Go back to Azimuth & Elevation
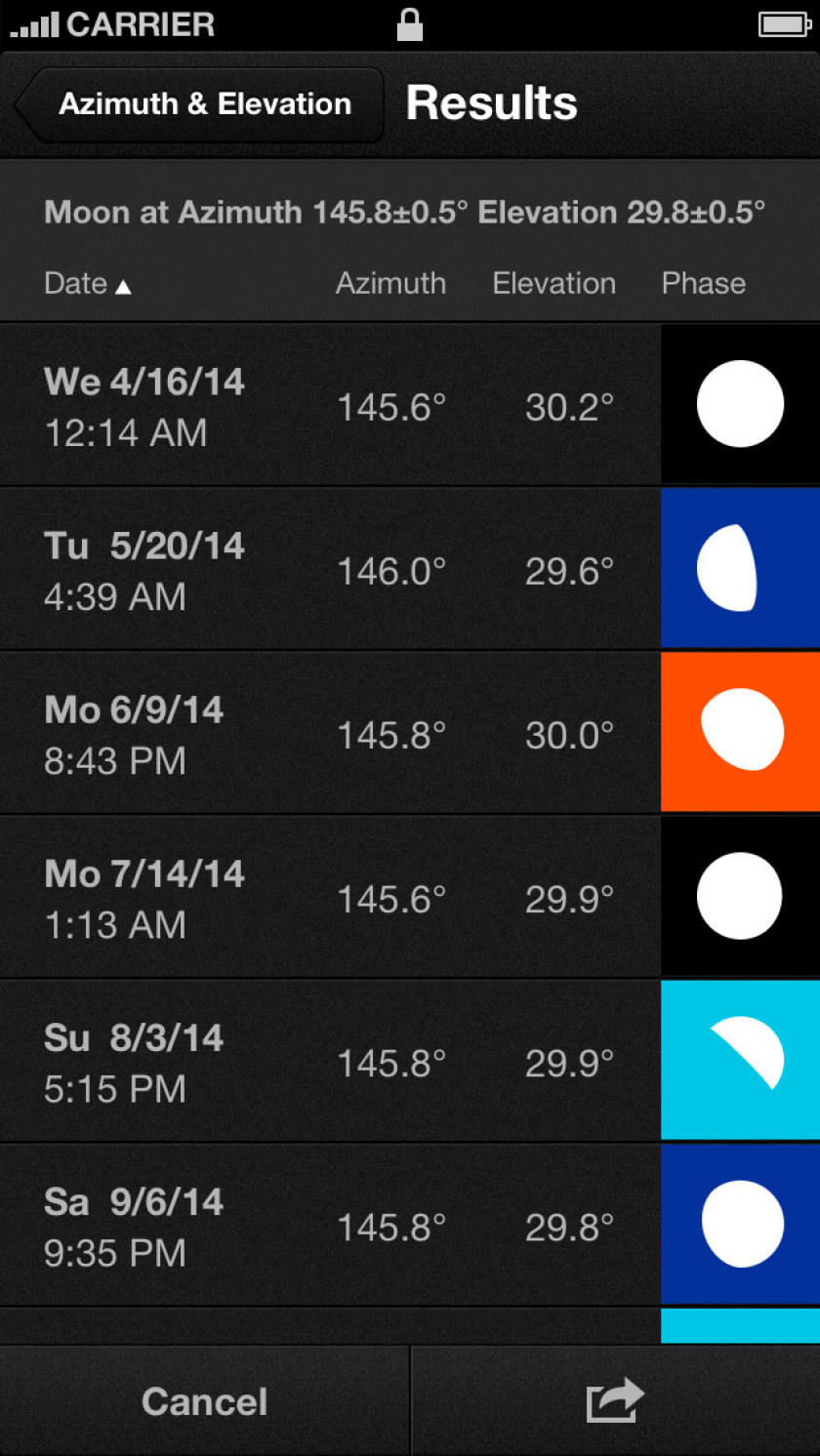Screen dimensions: 820x1456 (x=199, y=104)
